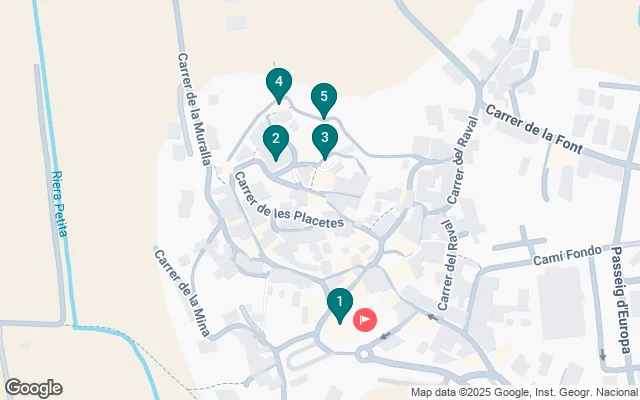Select map marker number 1
This screenshot has height=400, width=640.
(x=340, y=302)
